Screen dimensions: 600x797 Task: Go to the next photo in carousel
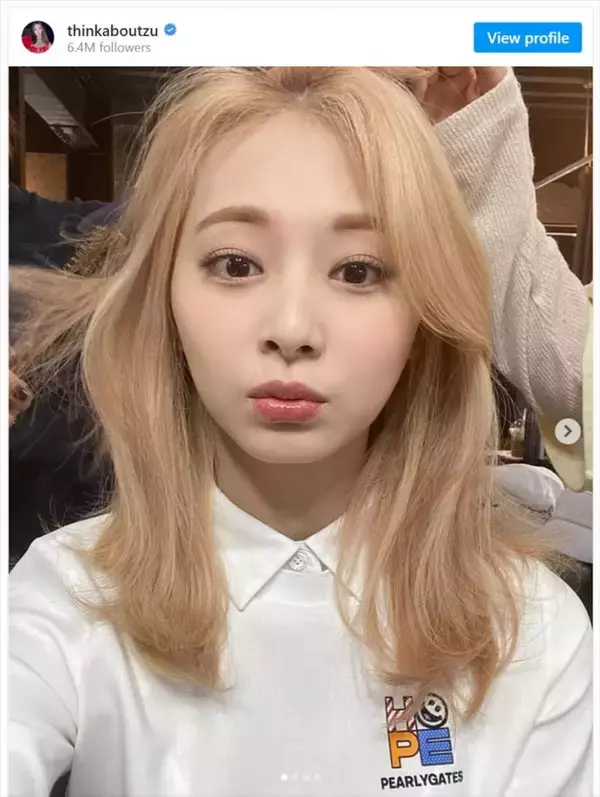coord(568,431)
